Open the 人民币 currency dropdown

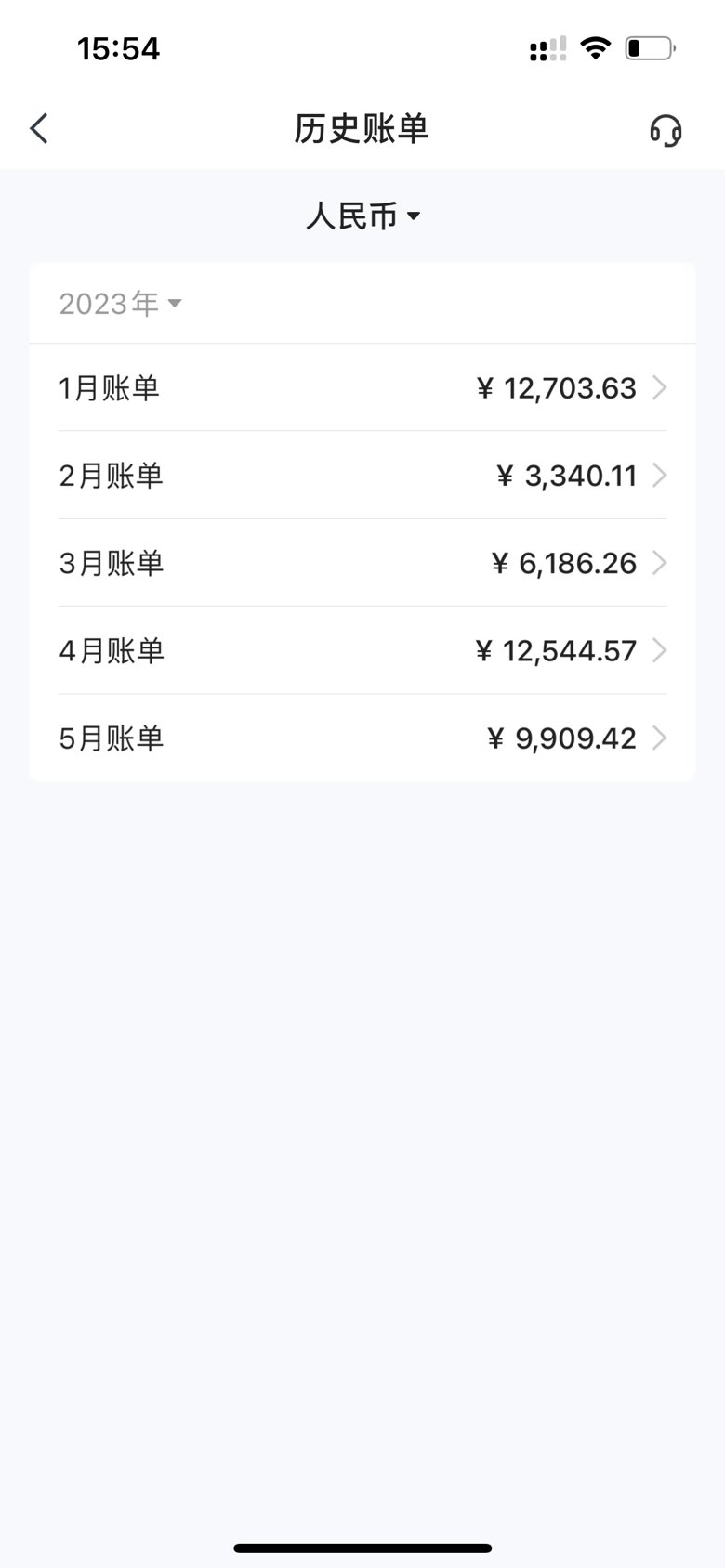[x=362, y=216]
